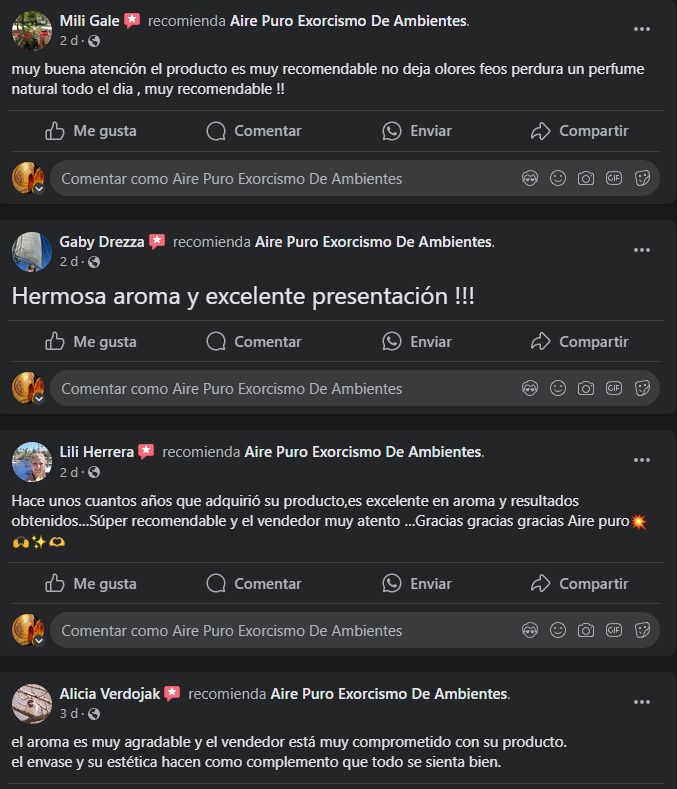Add GIF to comment under Gaby Drezza's post
This screenshot has height=789, width=677.
(614, 388)
